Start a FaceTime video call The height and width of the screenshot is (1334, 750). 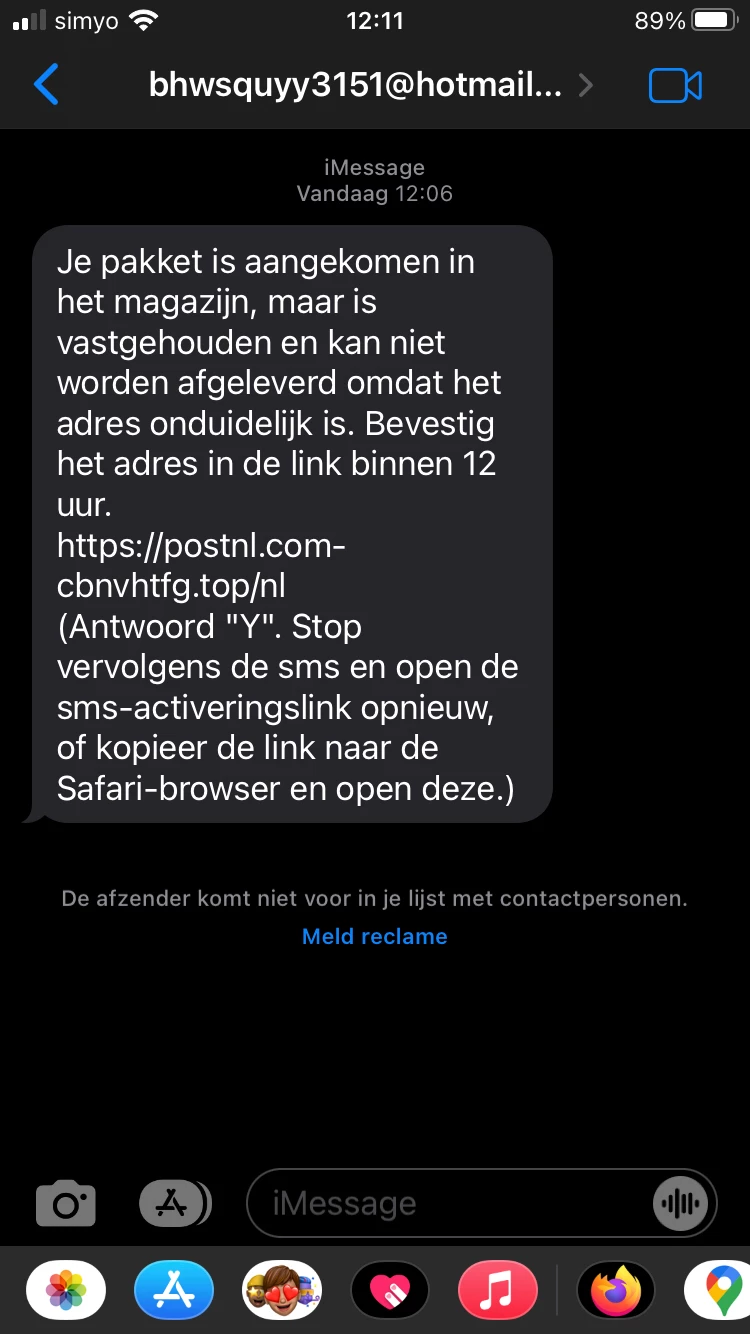point(675,86)
